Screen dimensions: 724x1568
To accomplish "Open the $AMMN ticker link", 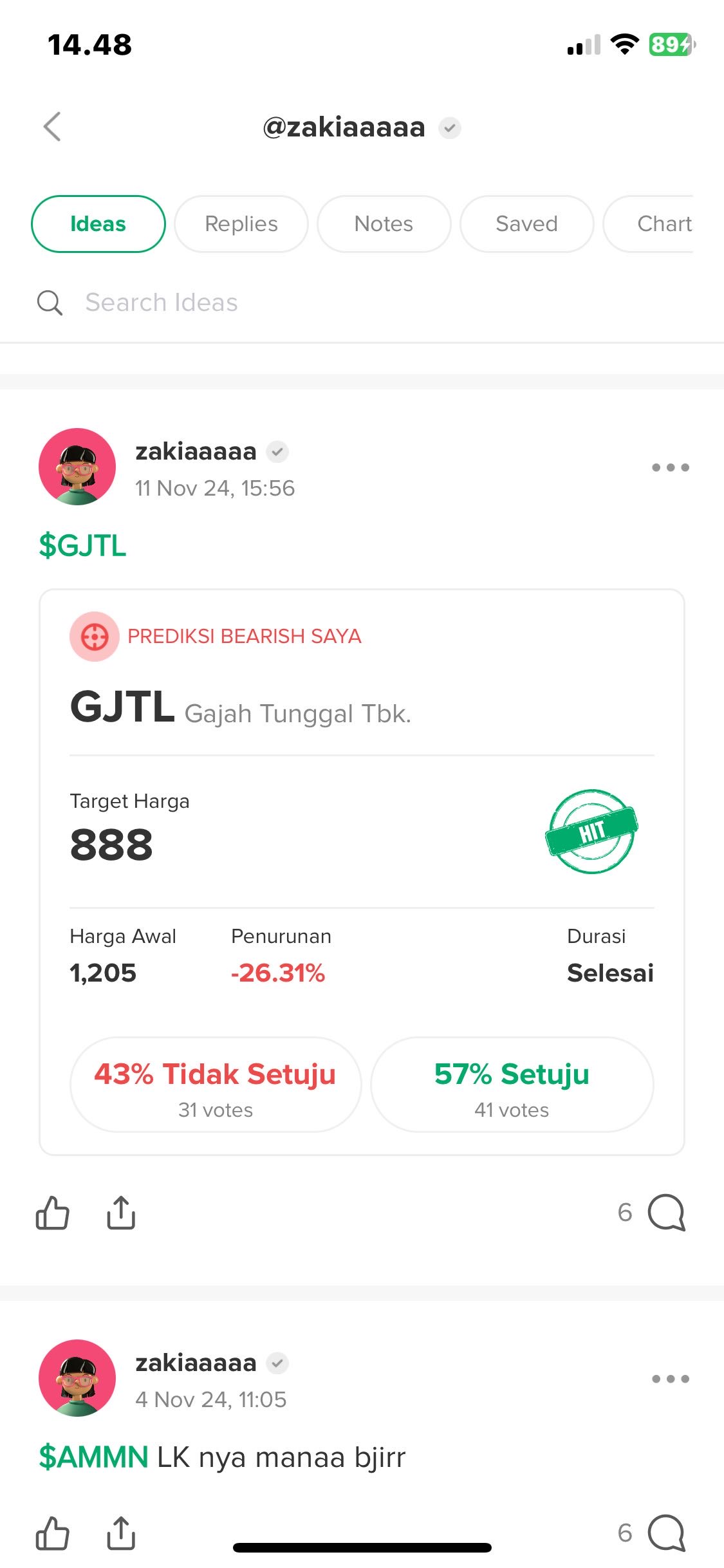I will (94, 1457).
